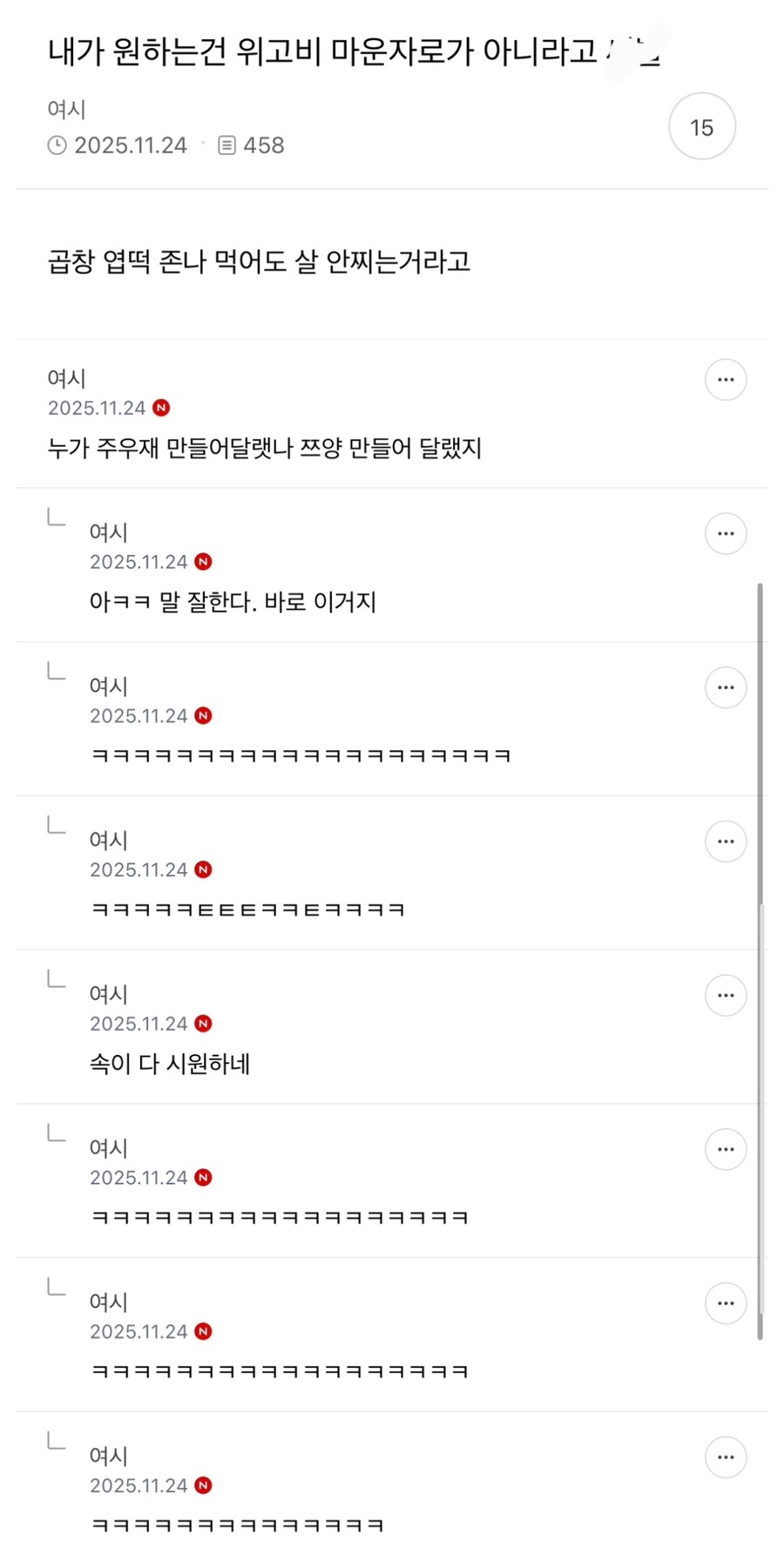Open the options menu on the first comment
The image size is (784, 1556).
click(726, 380)
